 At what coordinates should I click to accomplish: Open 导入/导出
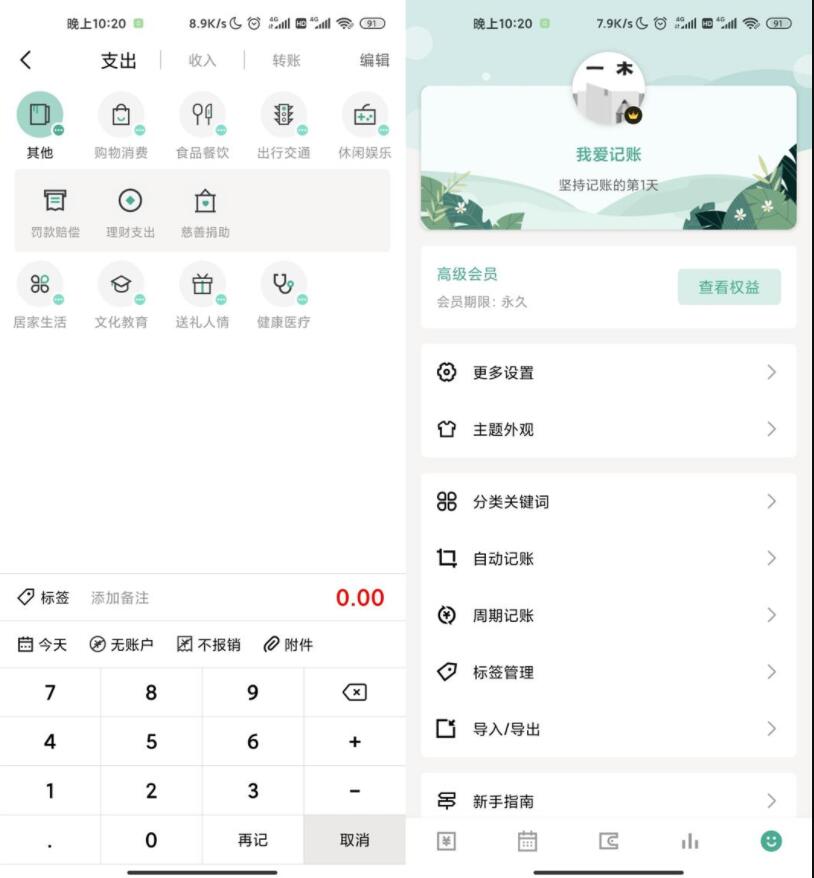pos(608,729)
